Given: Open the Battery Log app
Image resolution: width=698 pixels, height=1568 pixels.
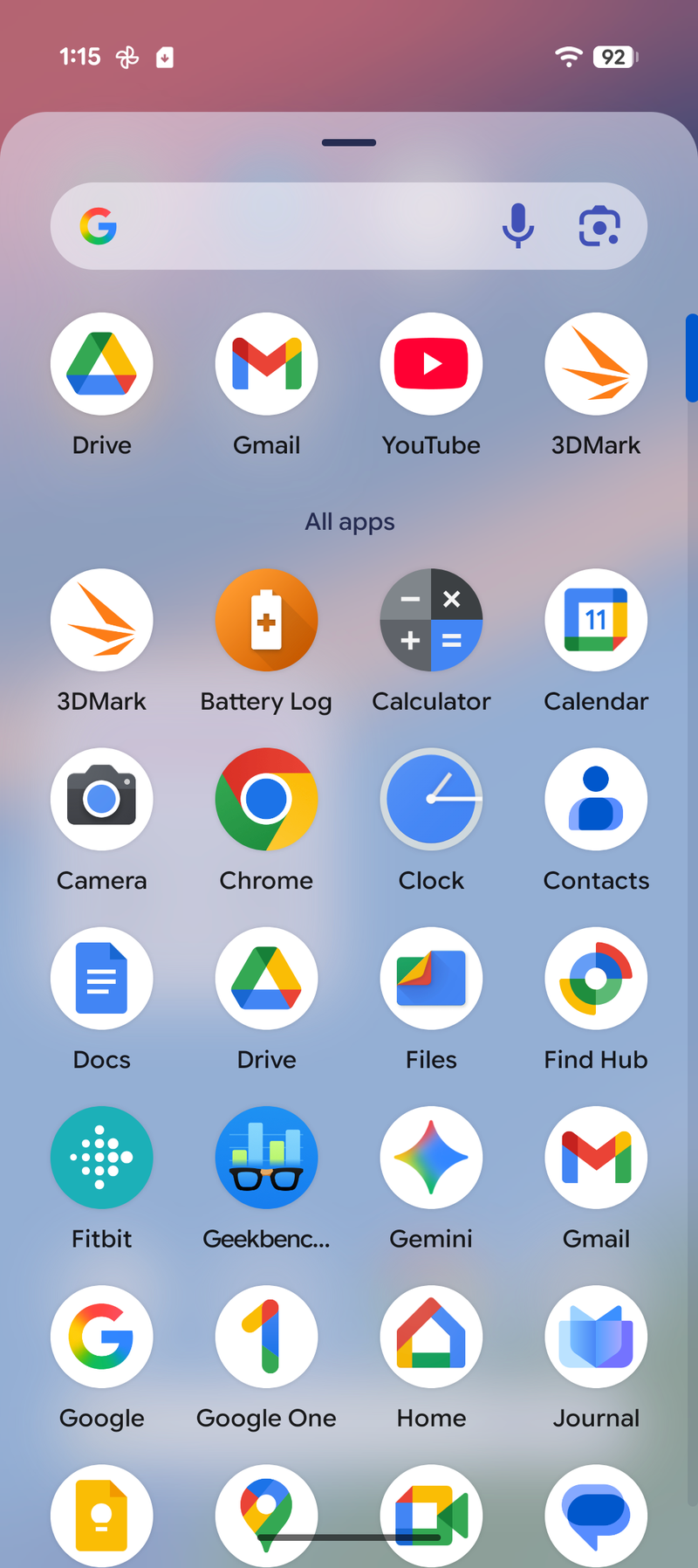Looking at the screenshot, I should [x=266, y=621].
